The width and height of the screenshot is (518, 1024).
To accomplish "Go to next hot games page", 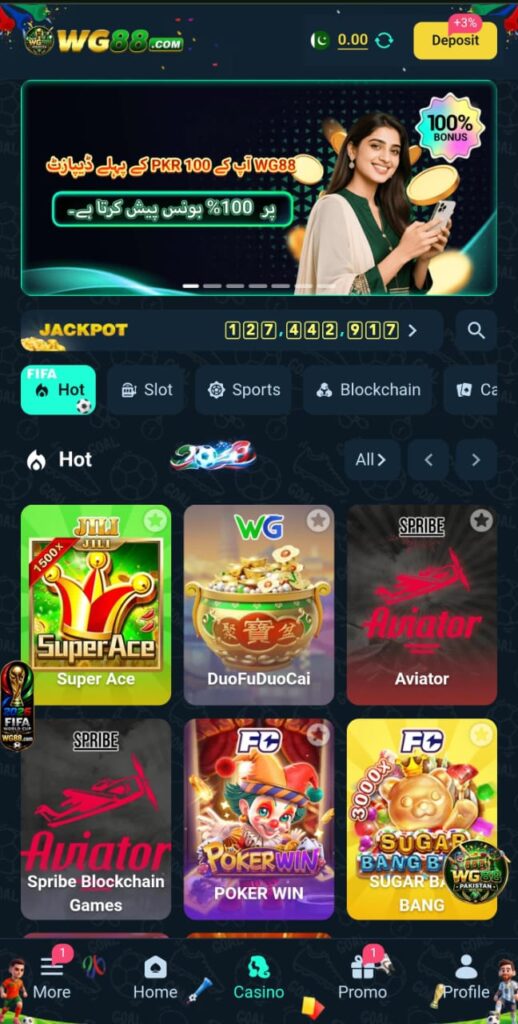I will [476, 460].
